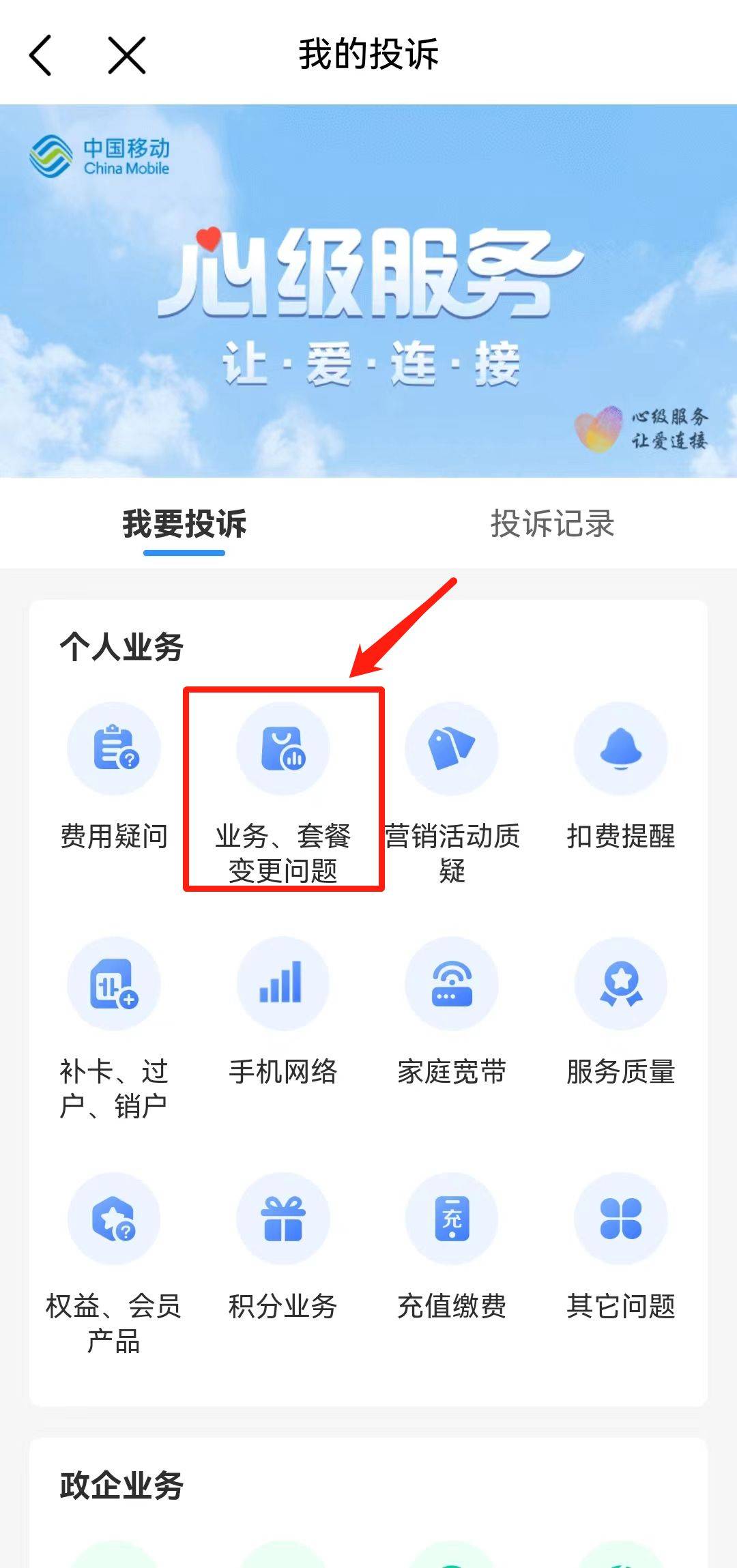The image size is (737, 1568).
Task: Switch to the 投诉记录 tab
Action: (552, 524)
